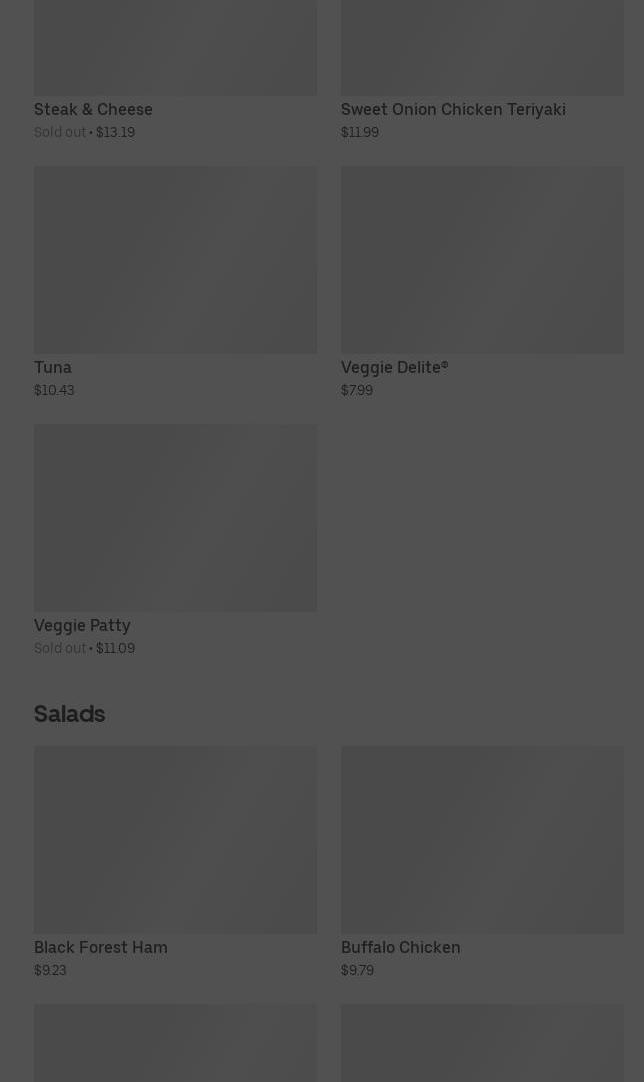The image size is (644, 1082).
Task: View the Veggie Patty item
Action: [x=175, y=518]
